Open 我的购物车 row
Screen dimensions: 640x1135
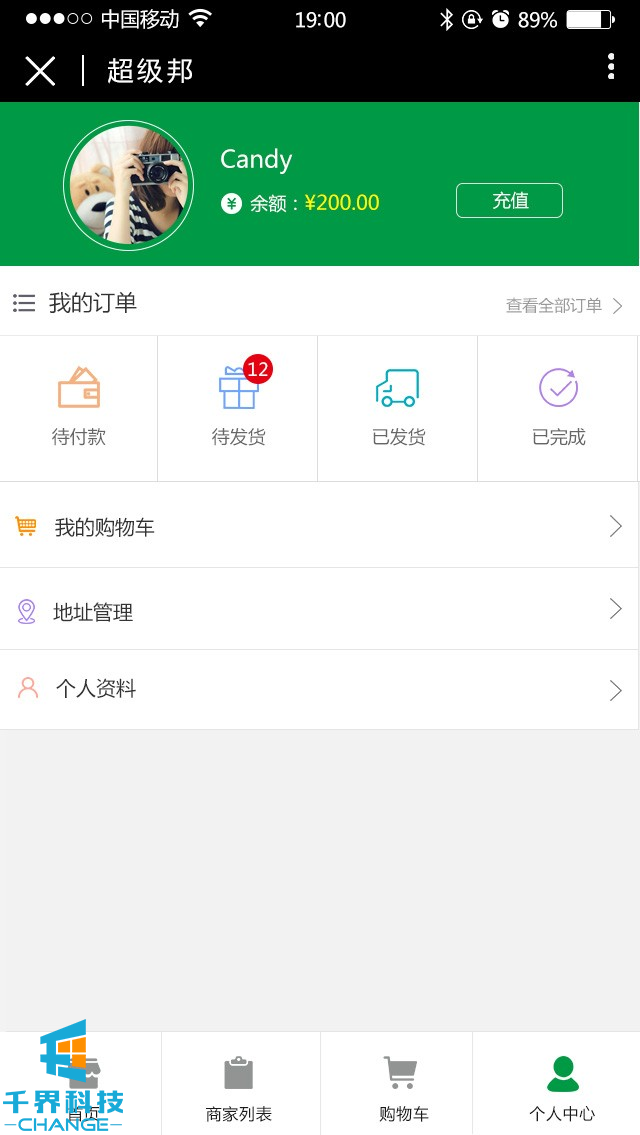[x=319, y=527]
